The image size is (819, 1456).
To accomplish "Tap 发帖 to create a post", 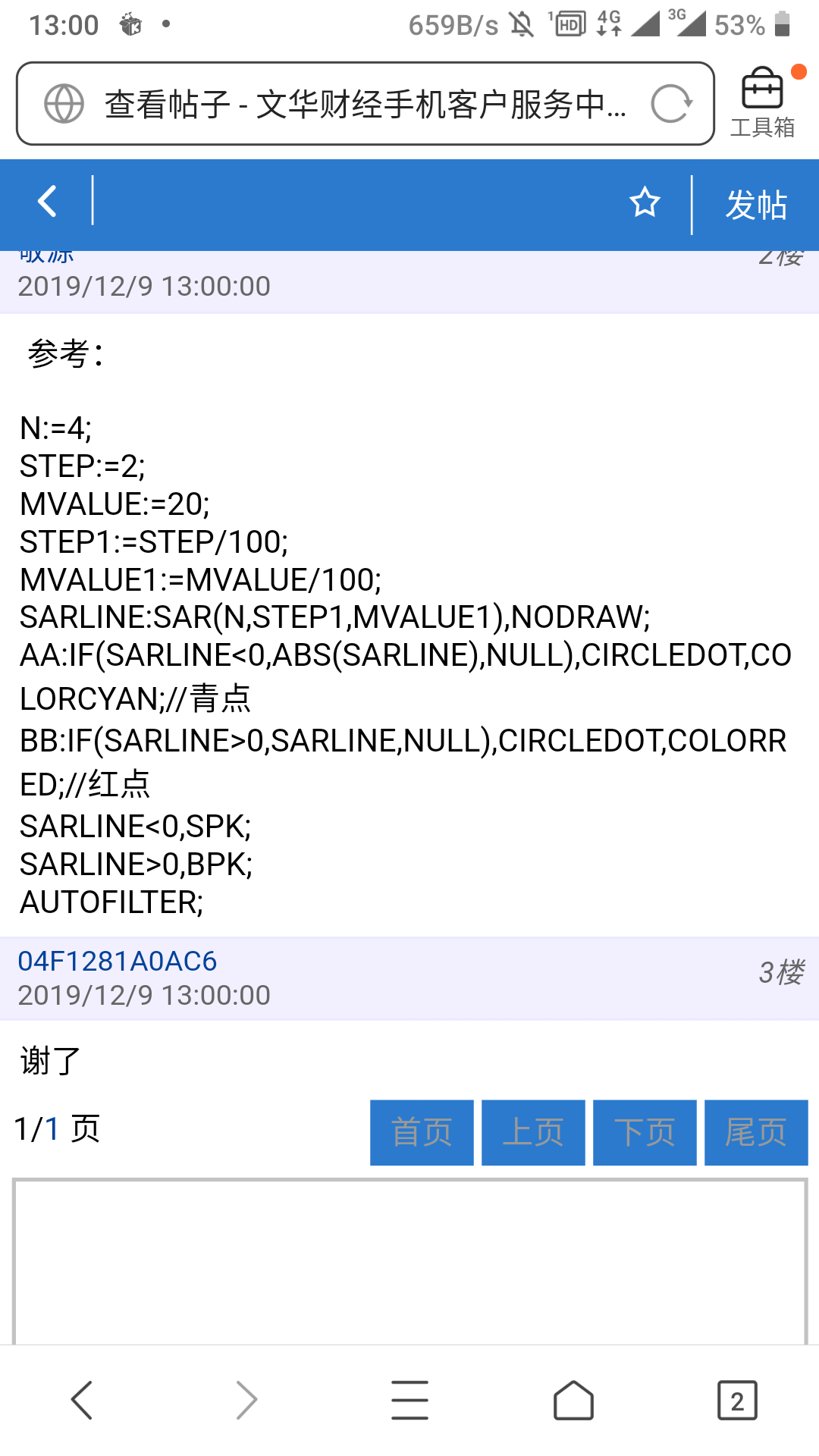I will point(756,205).
